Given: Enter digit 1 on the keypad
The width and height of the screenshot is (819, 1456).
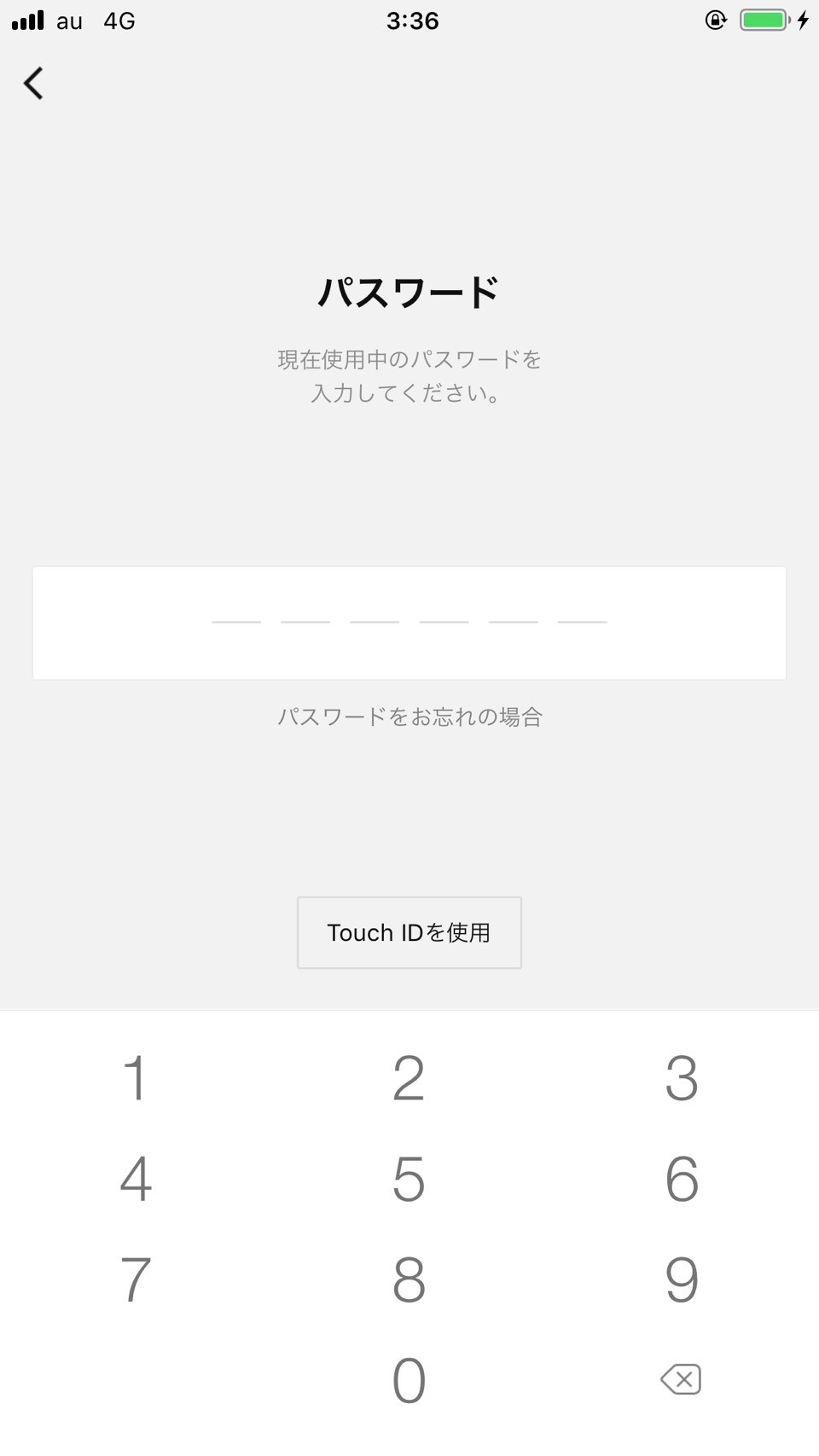Looking at the screenshot, I should [136, 1077].
